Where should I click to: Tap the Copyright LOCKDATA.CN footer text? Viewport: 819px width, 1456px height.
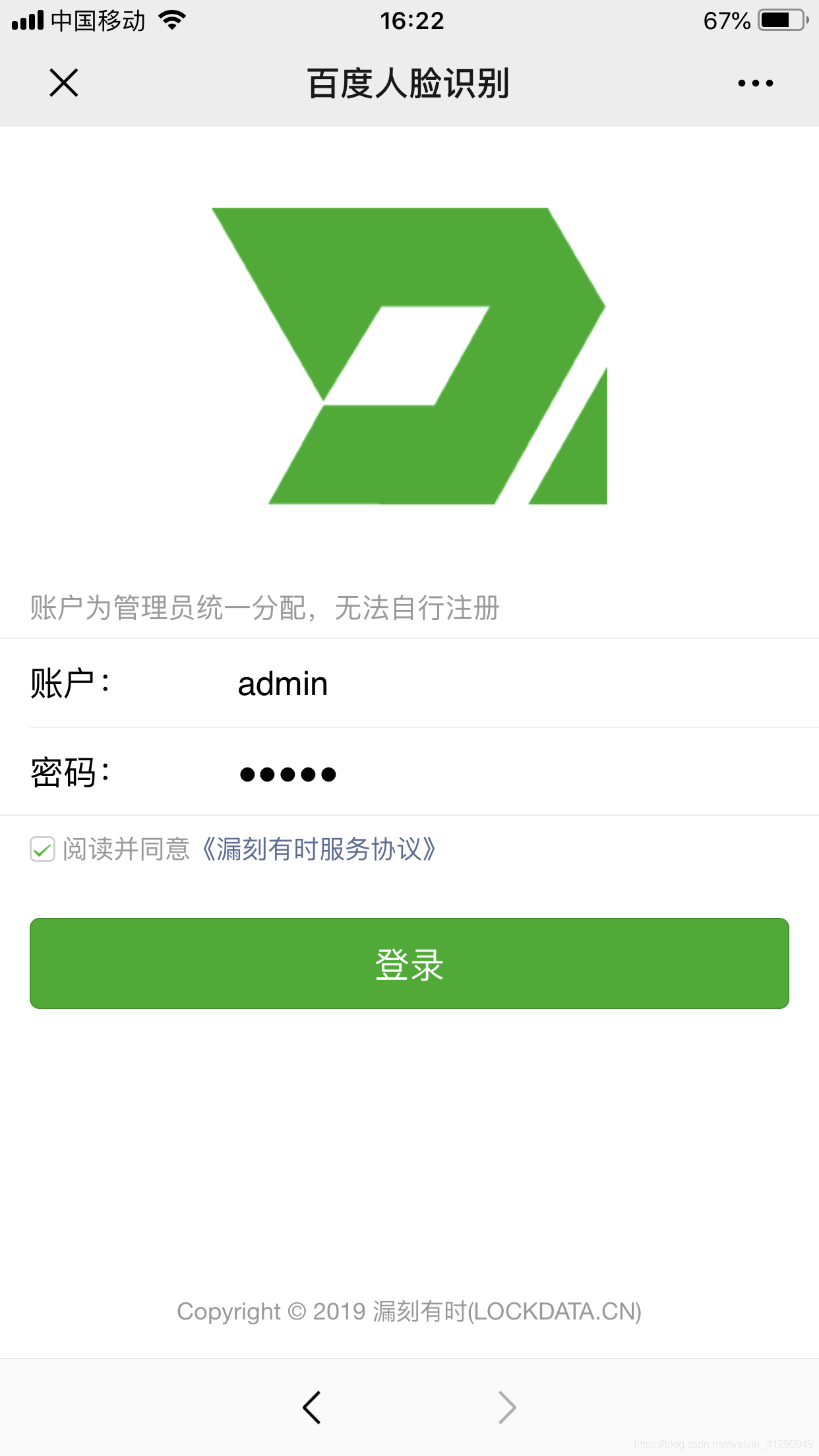[409, 1311]
